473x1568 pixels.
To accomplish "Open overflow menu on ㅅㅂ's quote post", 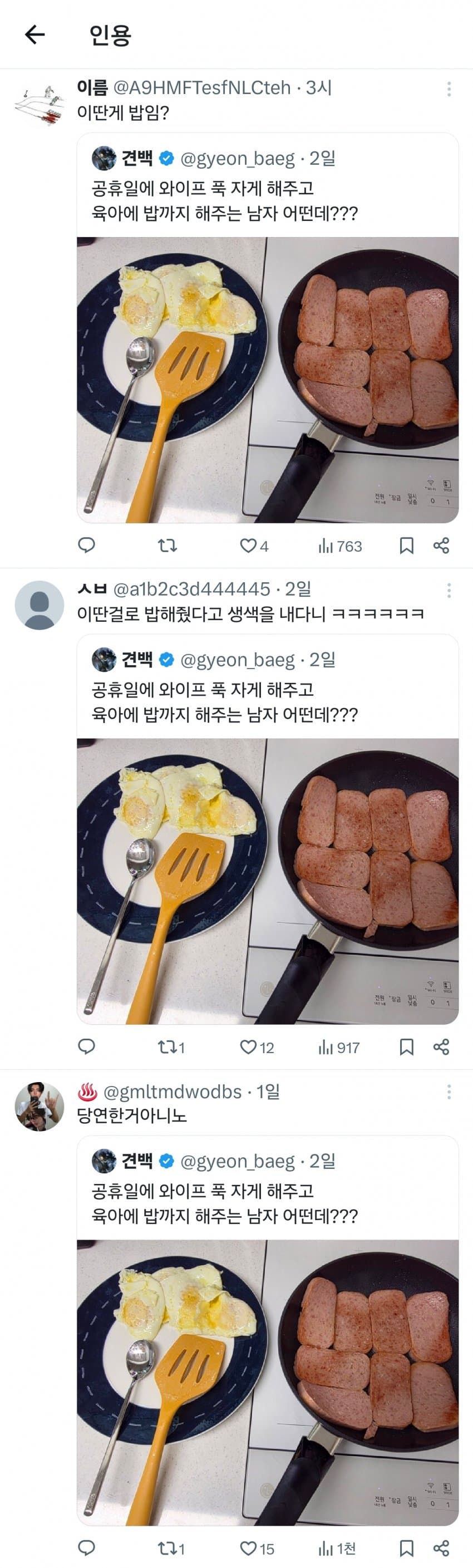I will (449, 590).
